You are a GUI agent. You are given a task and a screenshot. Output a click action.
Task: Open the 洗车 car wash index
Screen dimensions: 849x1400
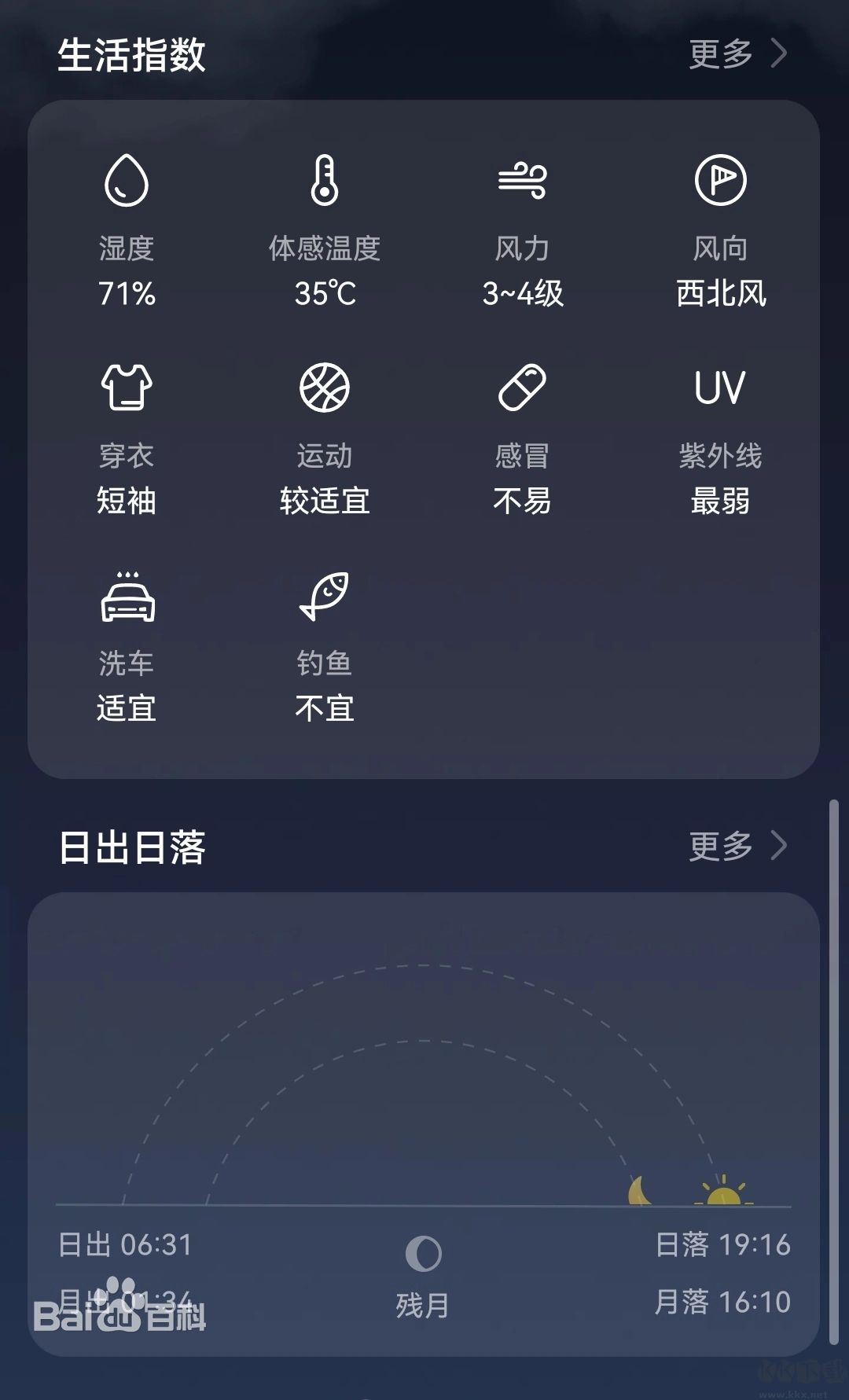127,645
